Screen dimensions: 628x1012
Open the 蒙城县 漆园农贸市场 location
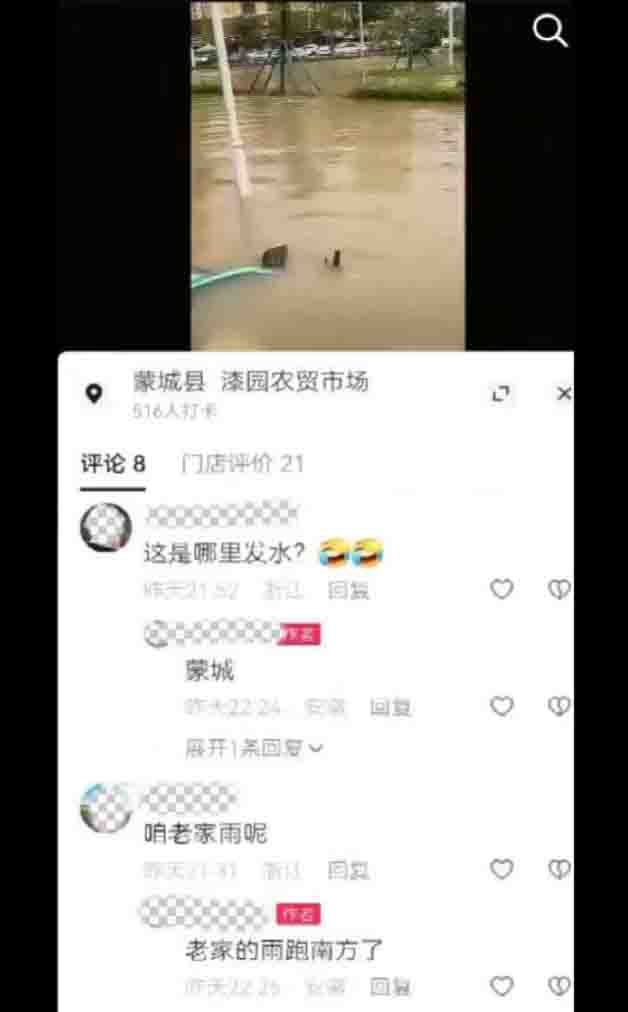point(250,381)
